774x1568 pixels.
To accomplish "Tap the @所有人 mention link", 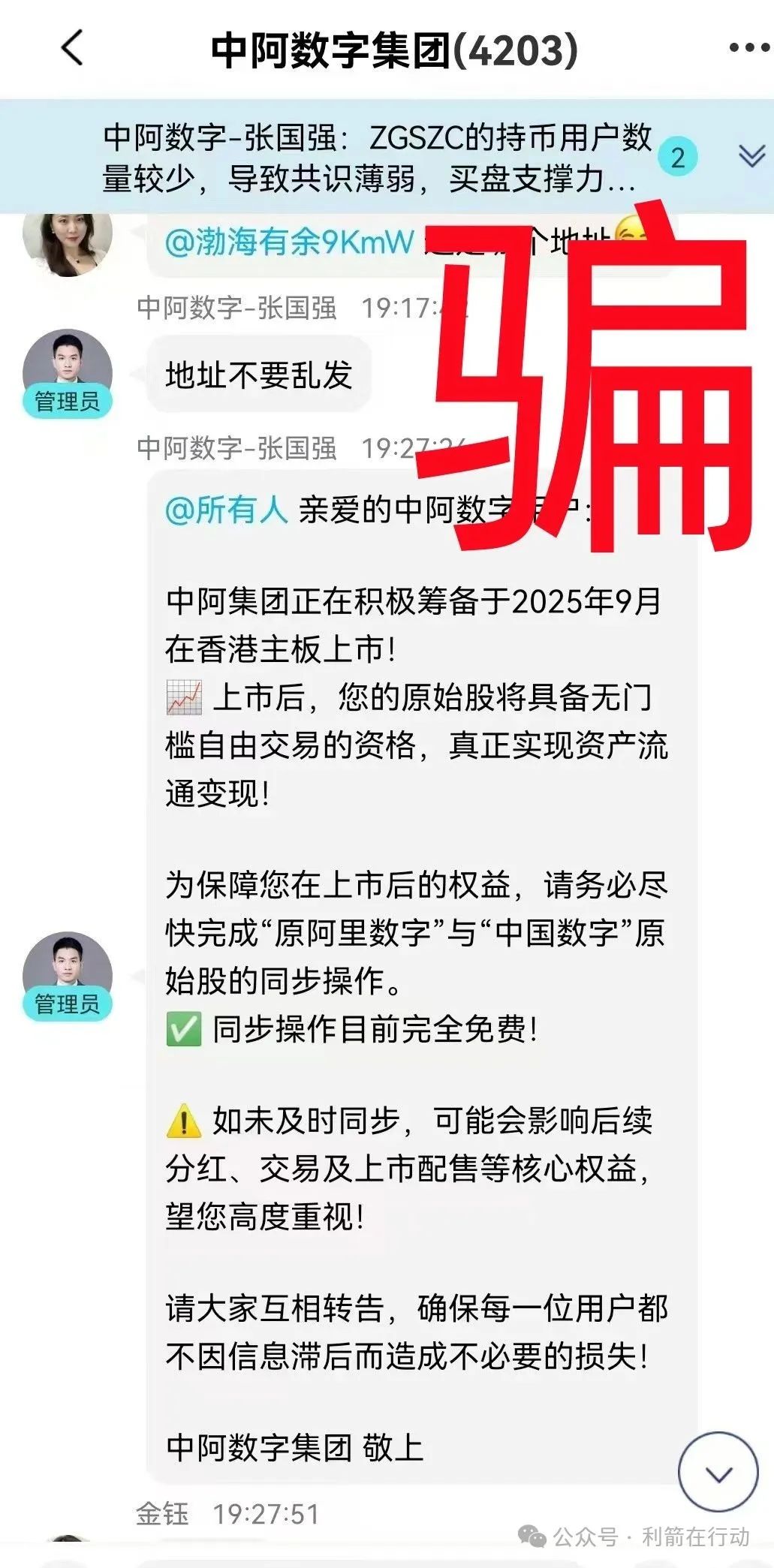I will [227, 507].
